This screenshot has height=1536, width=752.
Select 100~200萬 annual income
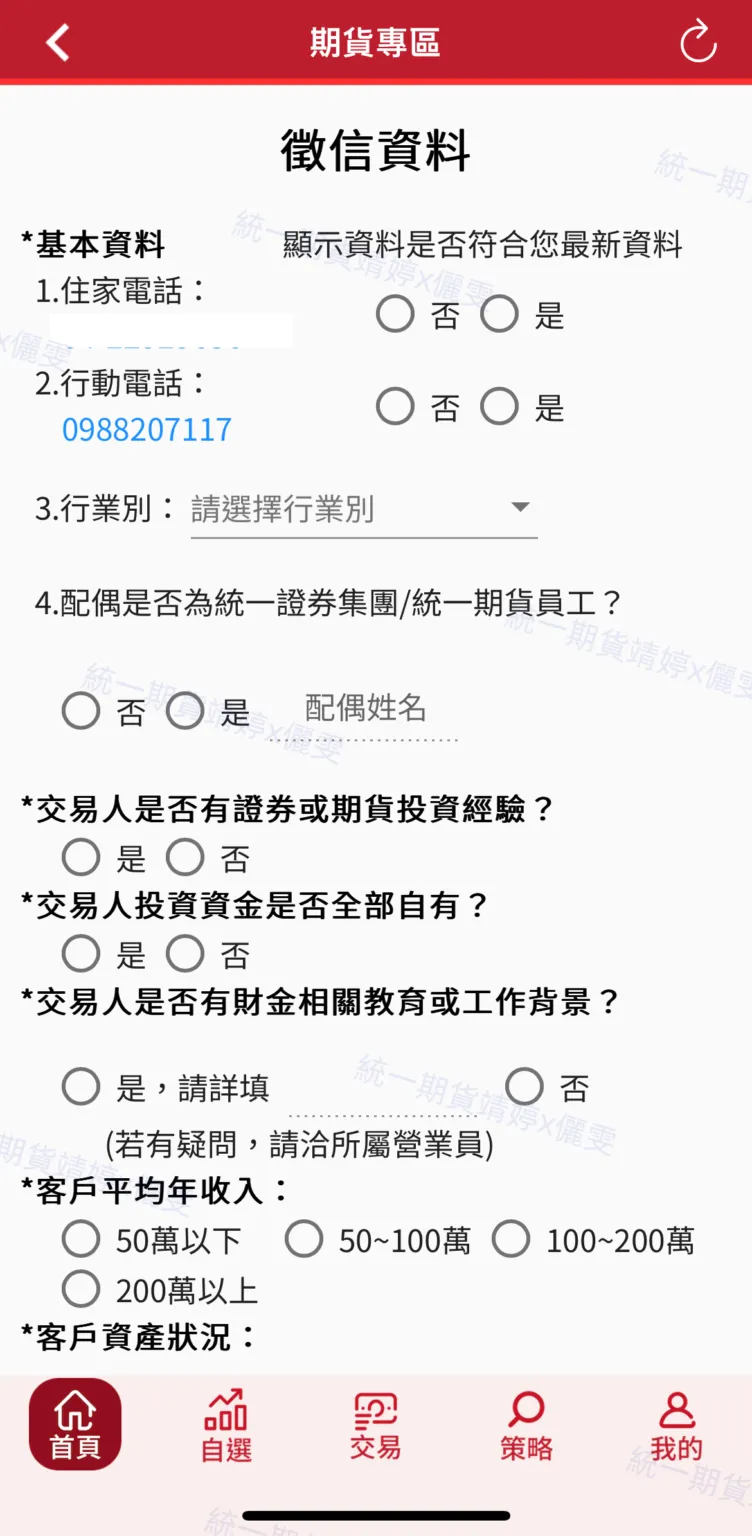pos(511,1240)
